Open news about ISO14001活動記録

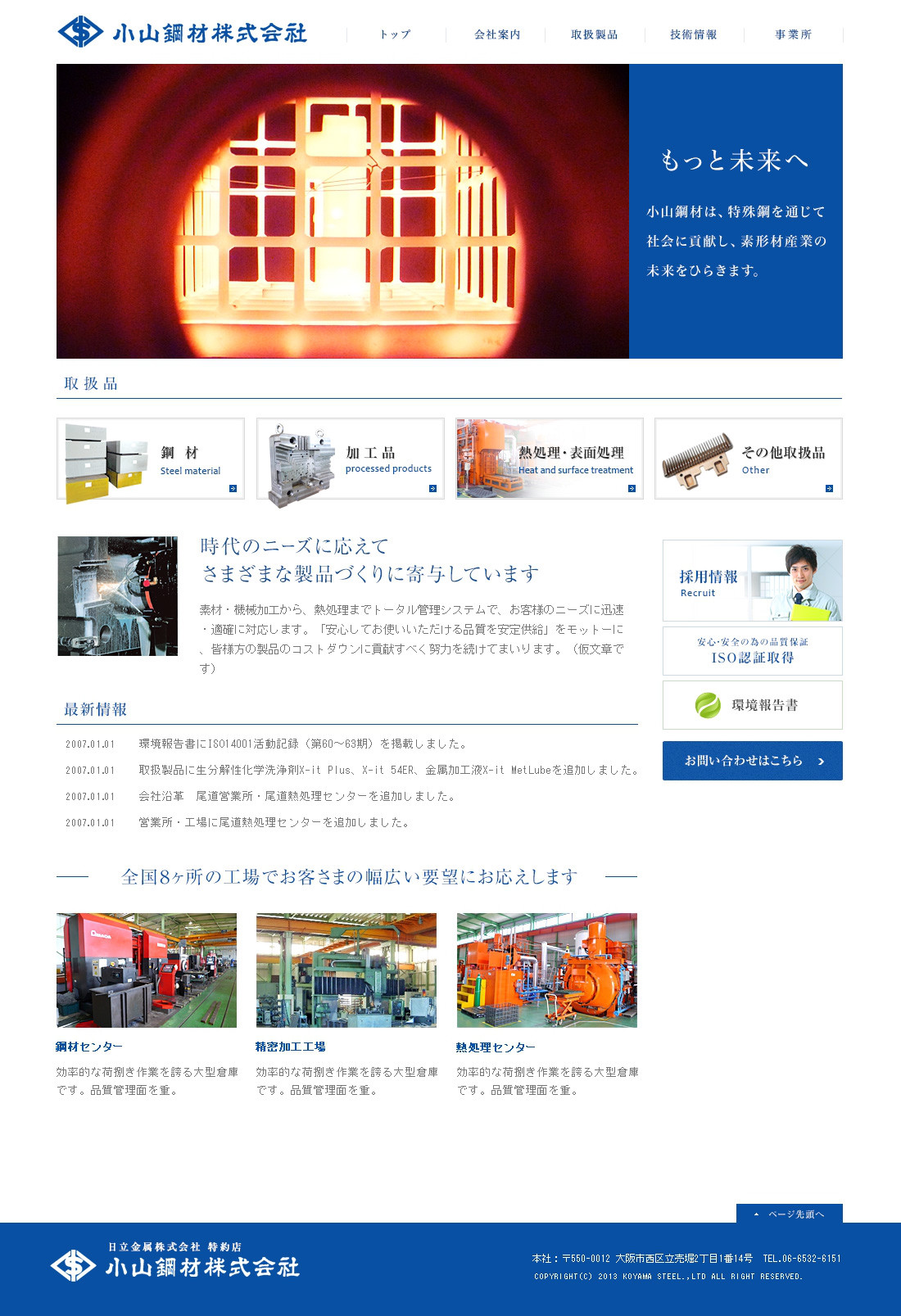[x=303, y=744]
